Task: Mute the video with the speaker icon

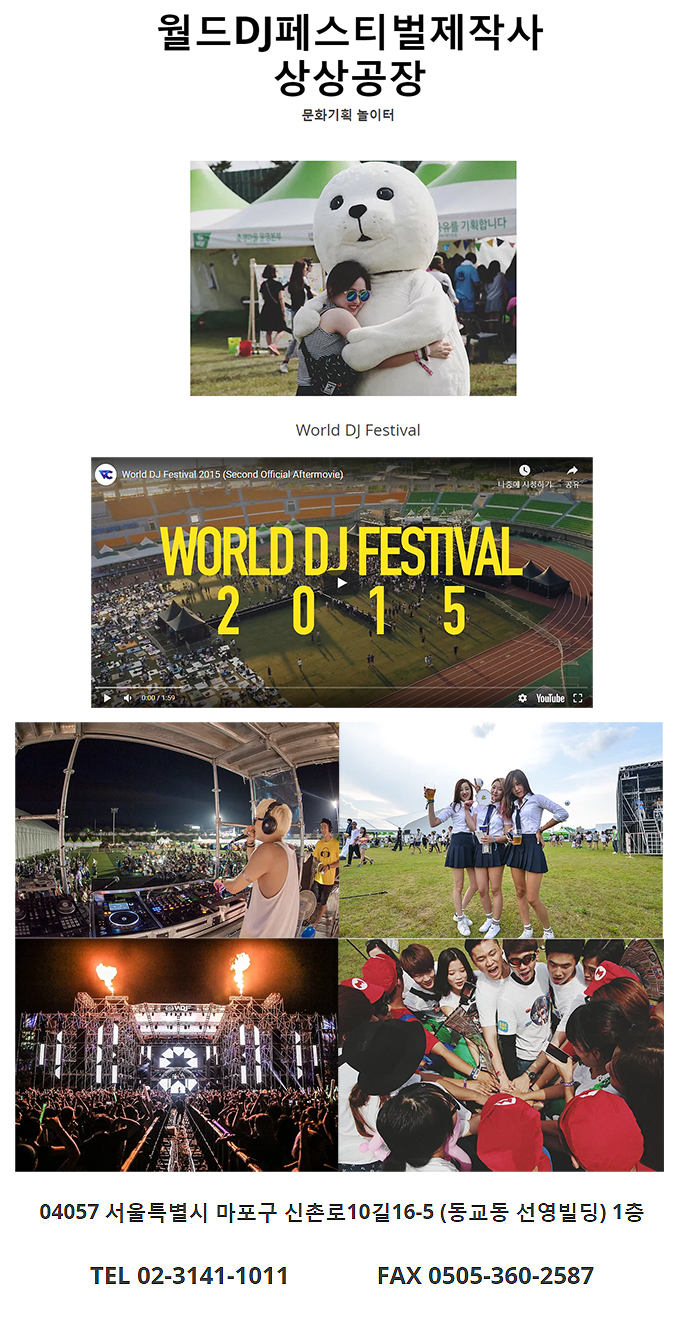Action: (127, 698)
